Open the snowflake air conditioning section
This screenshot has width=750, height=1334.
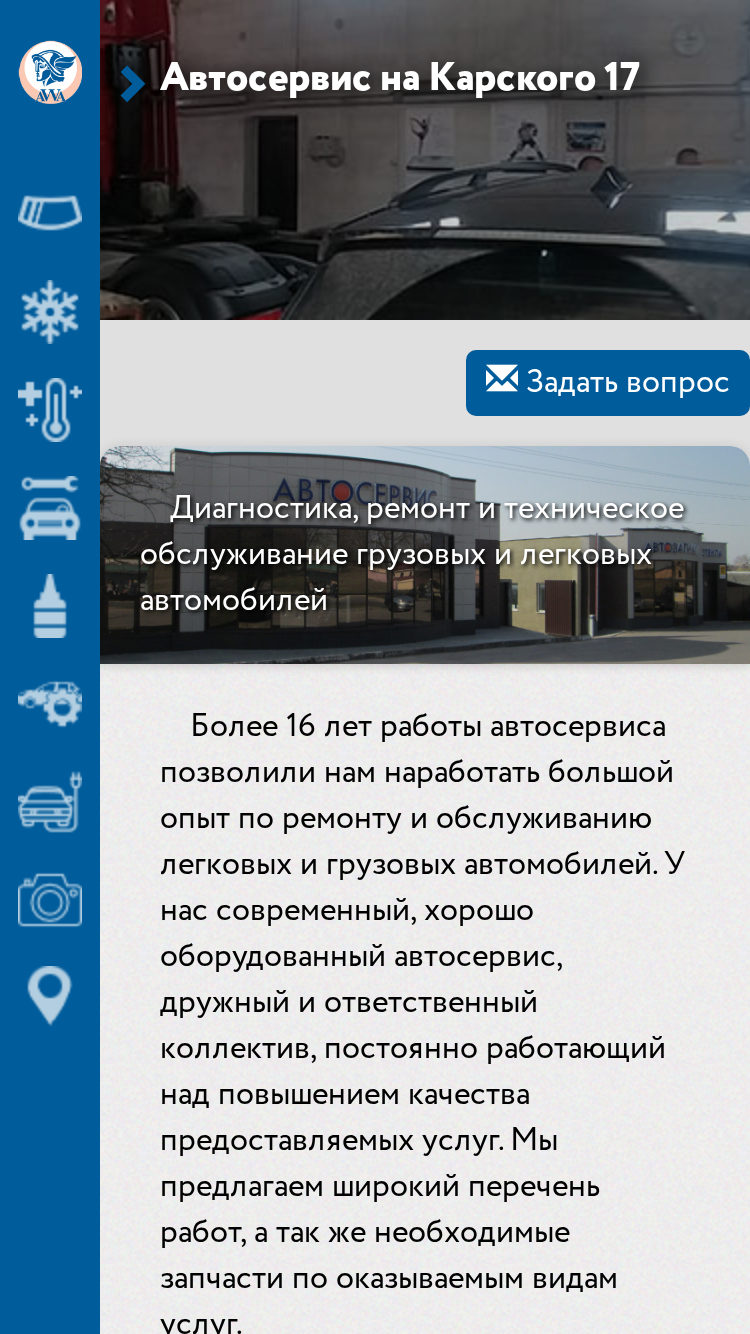click(x=50, y=310)
